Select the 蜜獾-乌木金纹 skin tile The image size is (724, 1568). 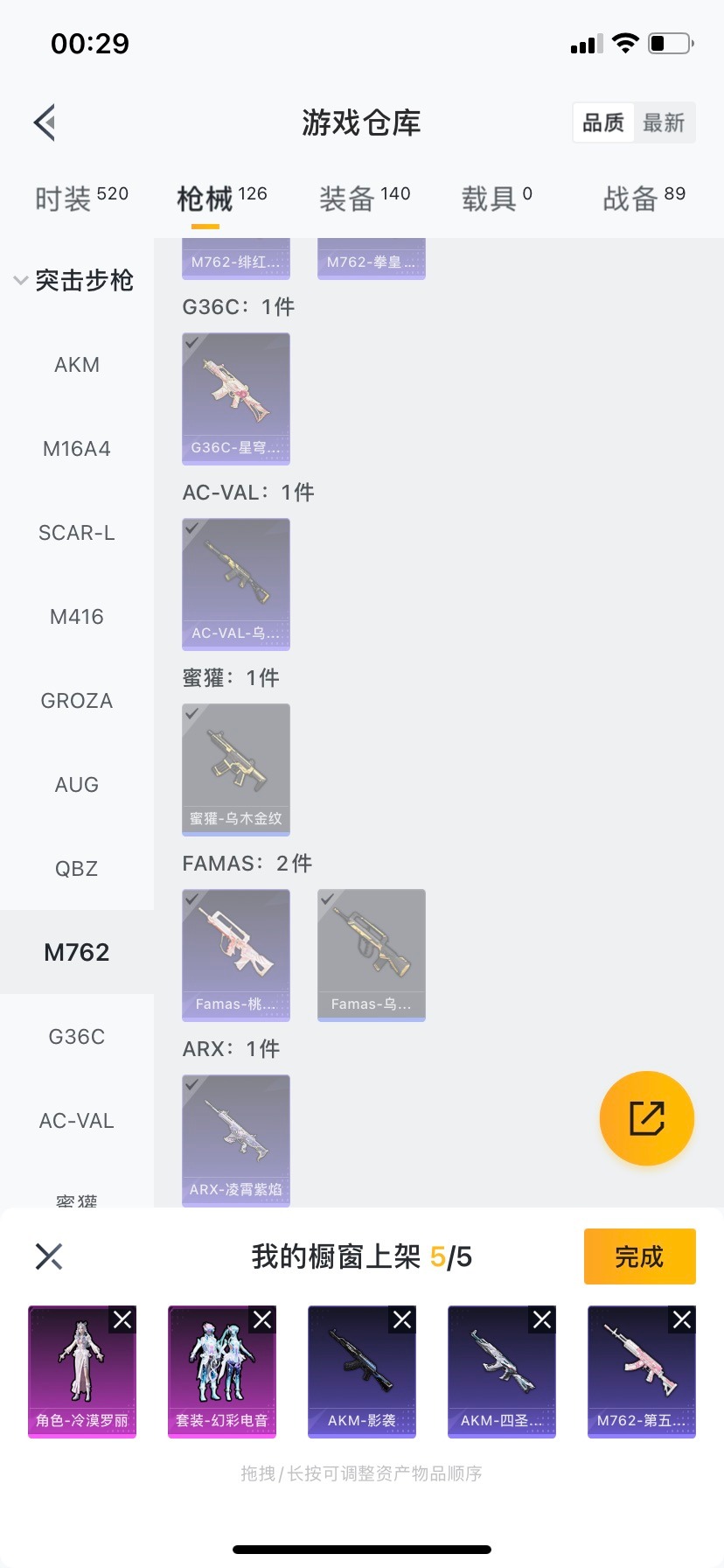236,769
